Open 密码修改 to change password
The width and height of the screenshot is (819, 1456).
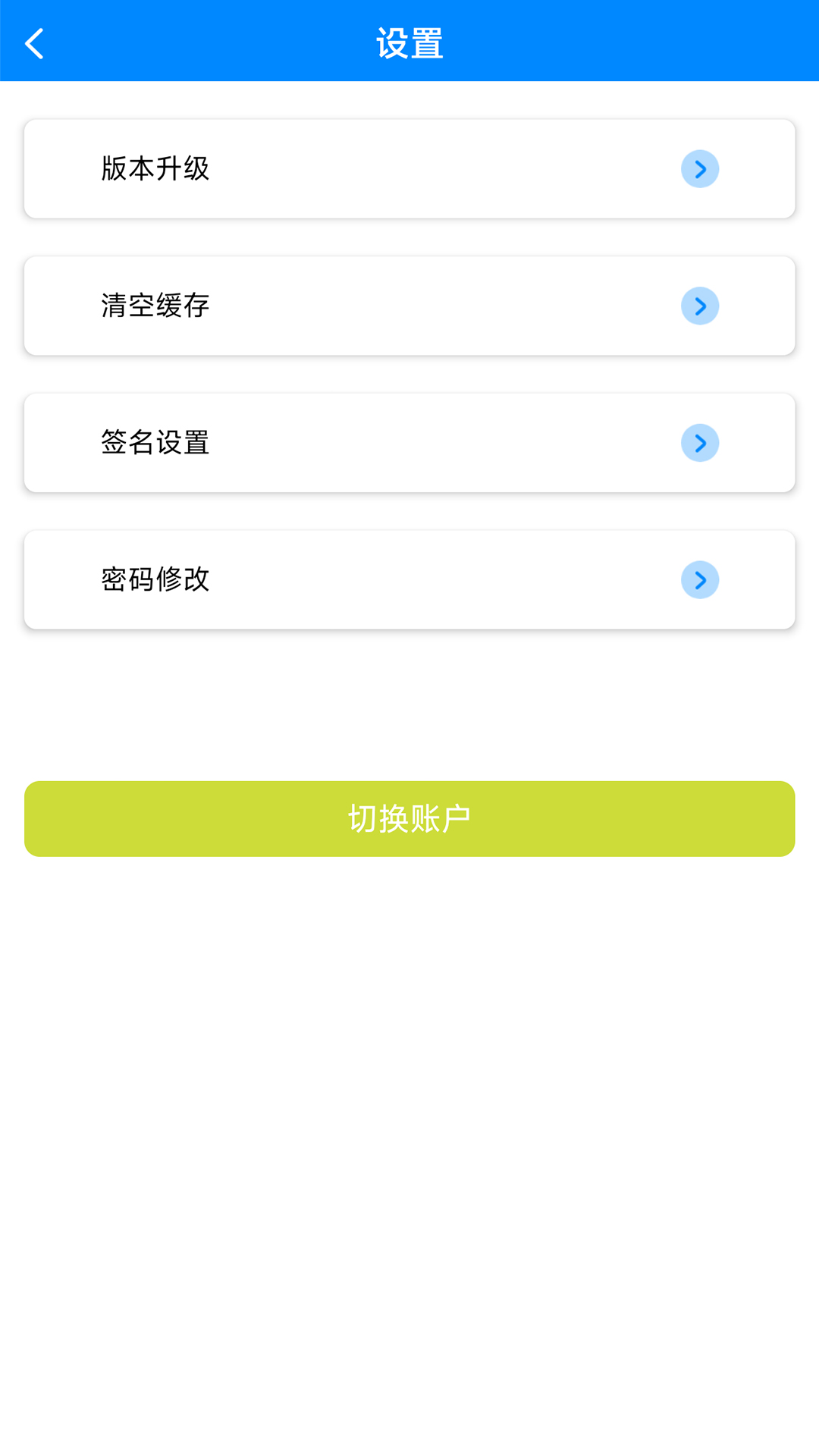click(x=409, y=580)
